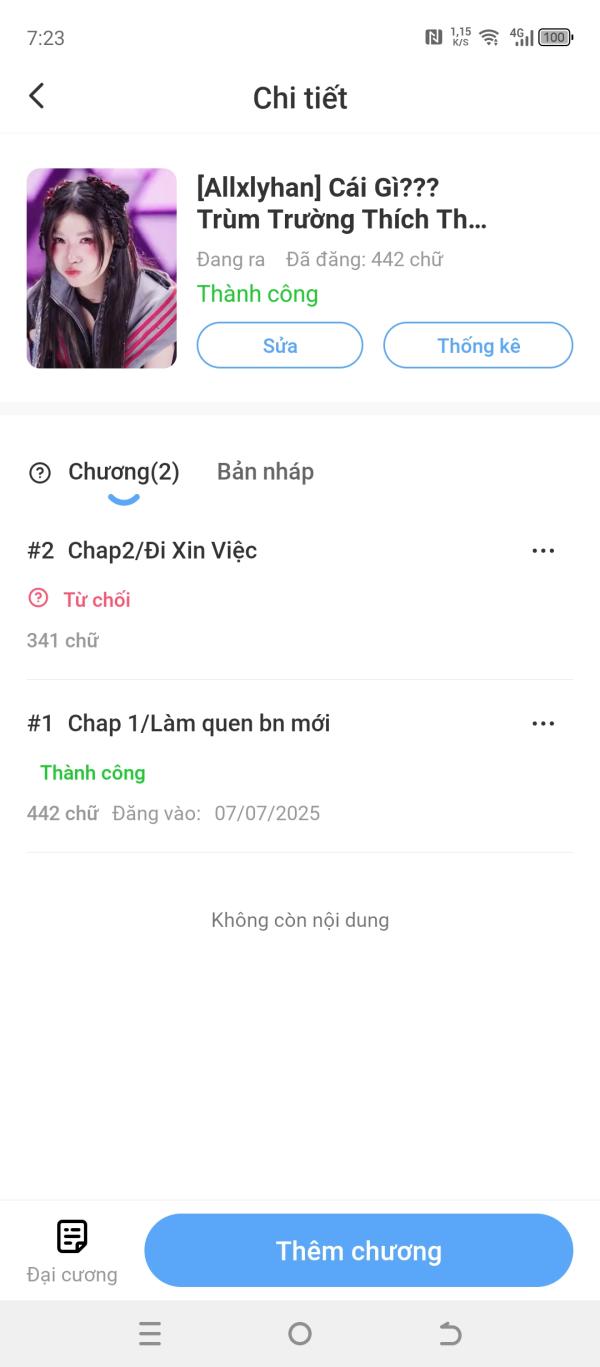Add a new chapter with Thêm chương
This screenshot has width=600, height=1367.
[358, 1251]
